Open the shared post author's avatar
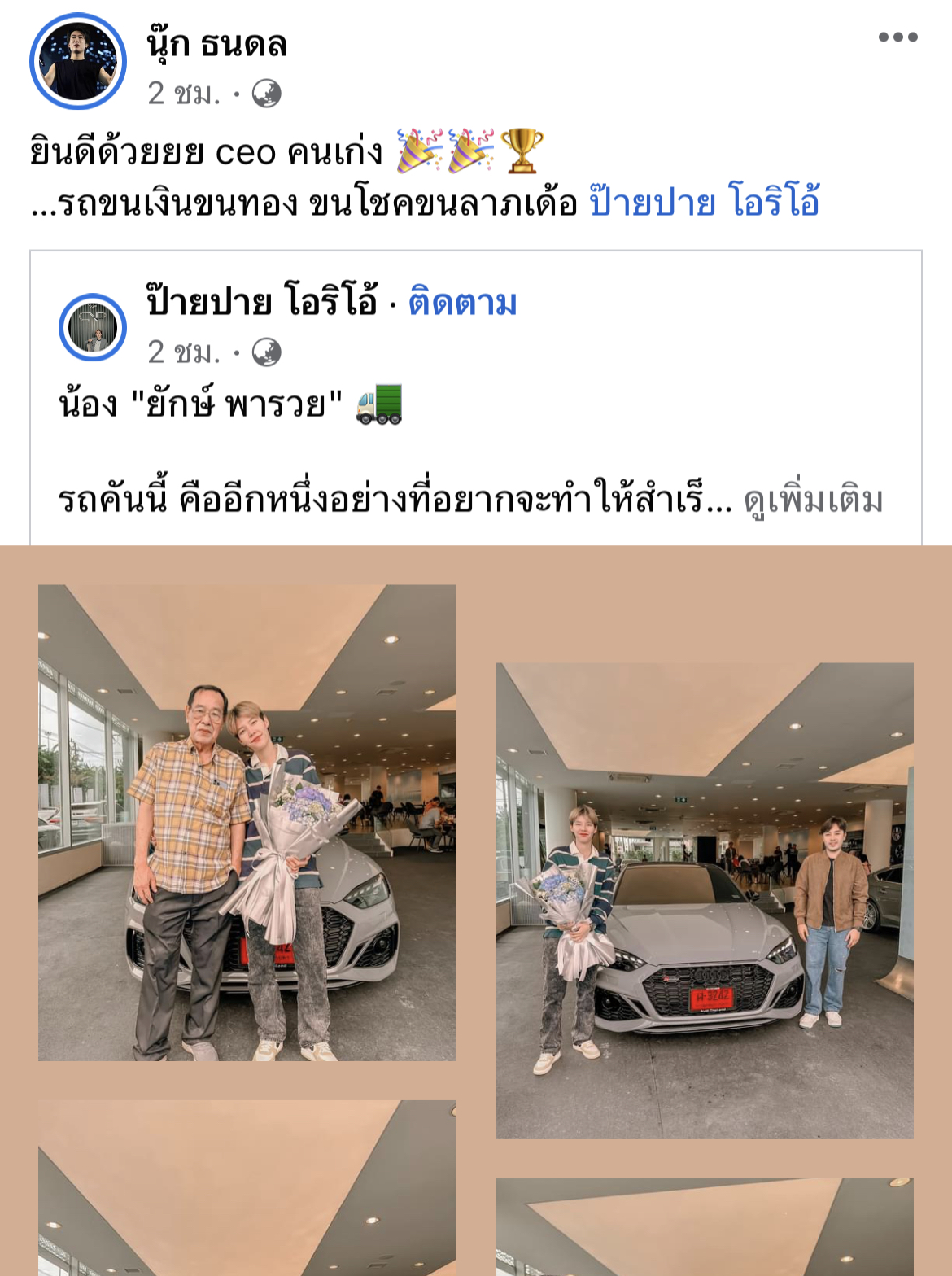This screenshot has width=952, height=1276. (93, 327)
